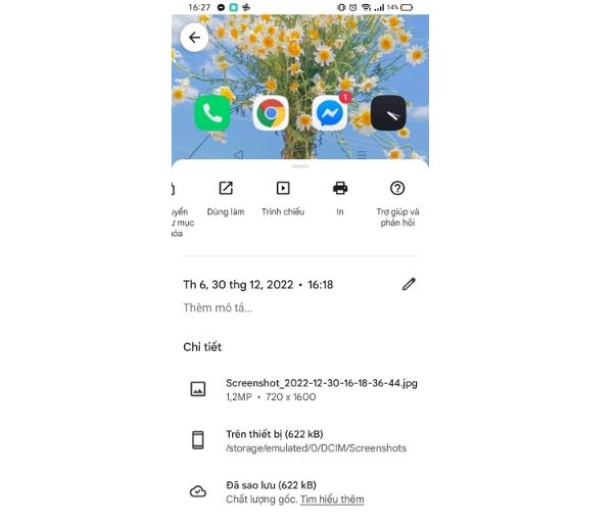The height and width of the screenshot is (514, 600).
Task: Open the Tìm hiểu thêm link
Action: (332, 499)
